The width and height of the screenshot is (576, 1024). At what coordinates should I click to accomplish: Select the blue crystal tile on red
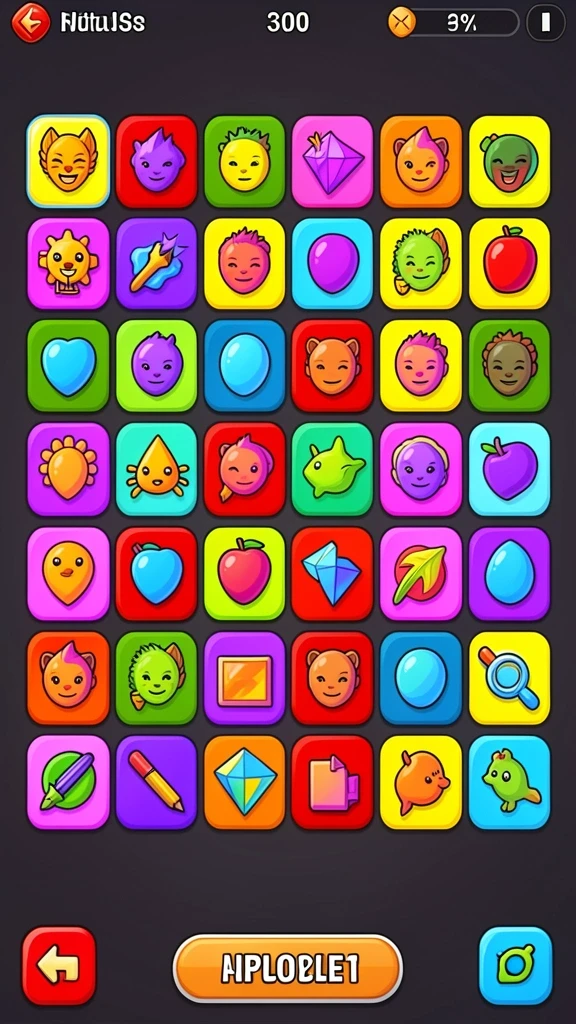click(x=332, y=573)
